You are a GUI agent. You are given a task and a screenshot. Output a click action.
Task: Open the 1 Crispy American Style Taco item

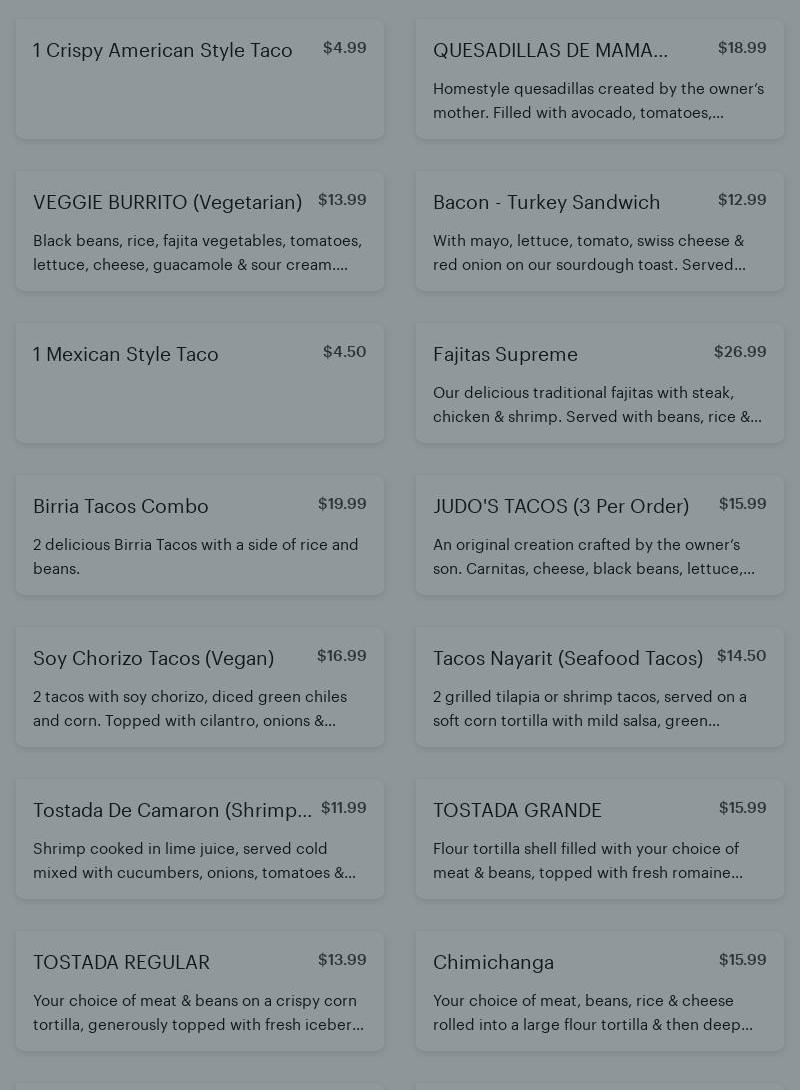click(x=200, y=79)
